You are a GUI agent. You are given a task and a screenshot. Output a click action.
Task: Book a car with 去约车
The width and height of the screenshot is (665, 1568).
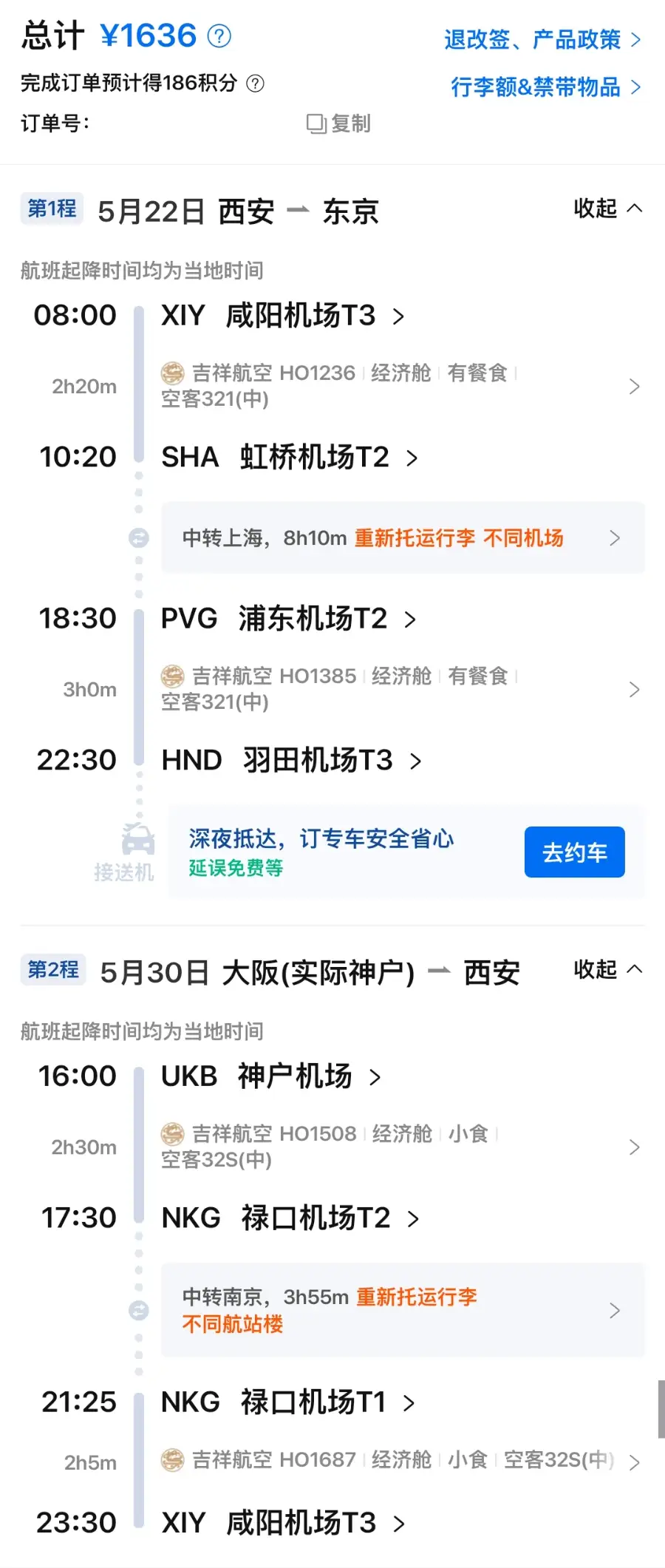[x=574, y=852]
